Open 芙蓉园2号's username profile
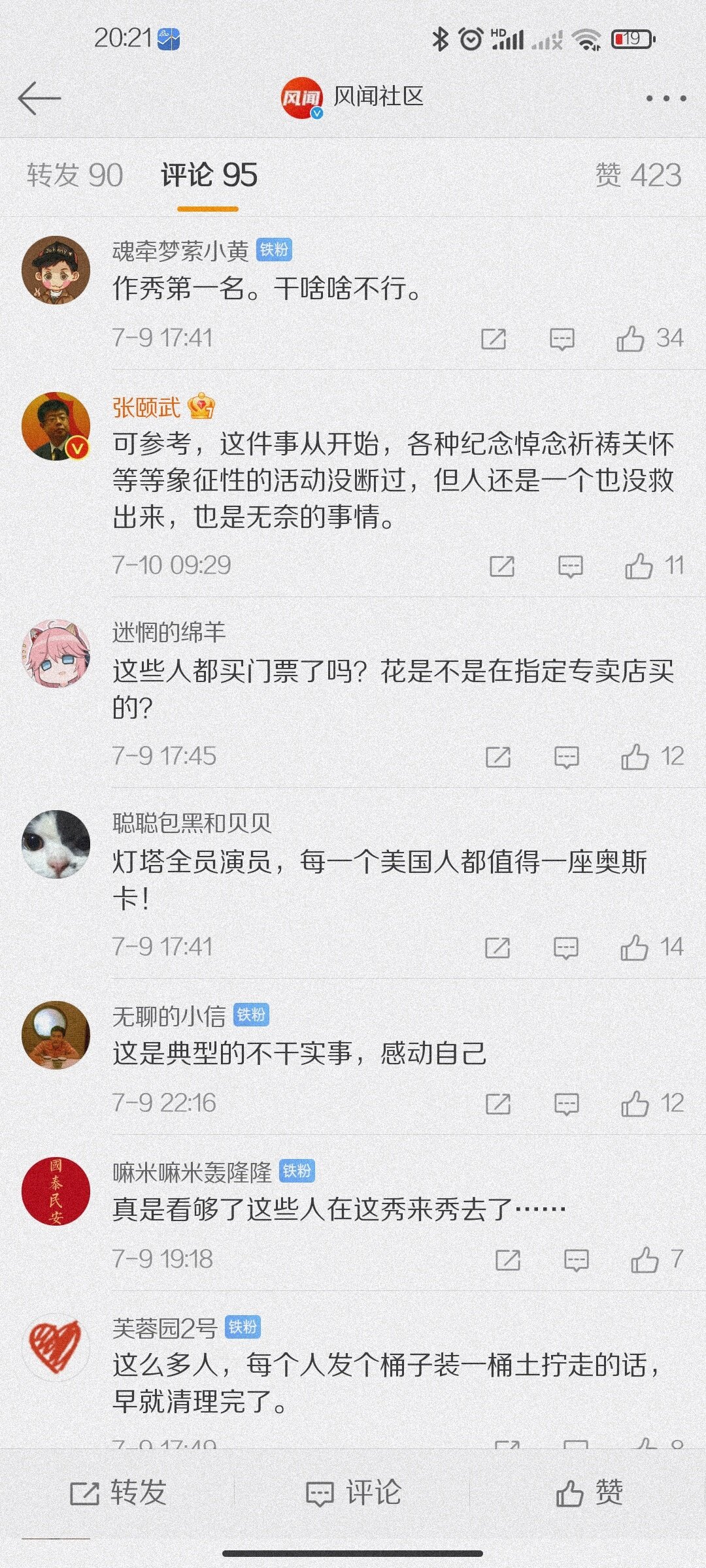 click(165, 1328)
